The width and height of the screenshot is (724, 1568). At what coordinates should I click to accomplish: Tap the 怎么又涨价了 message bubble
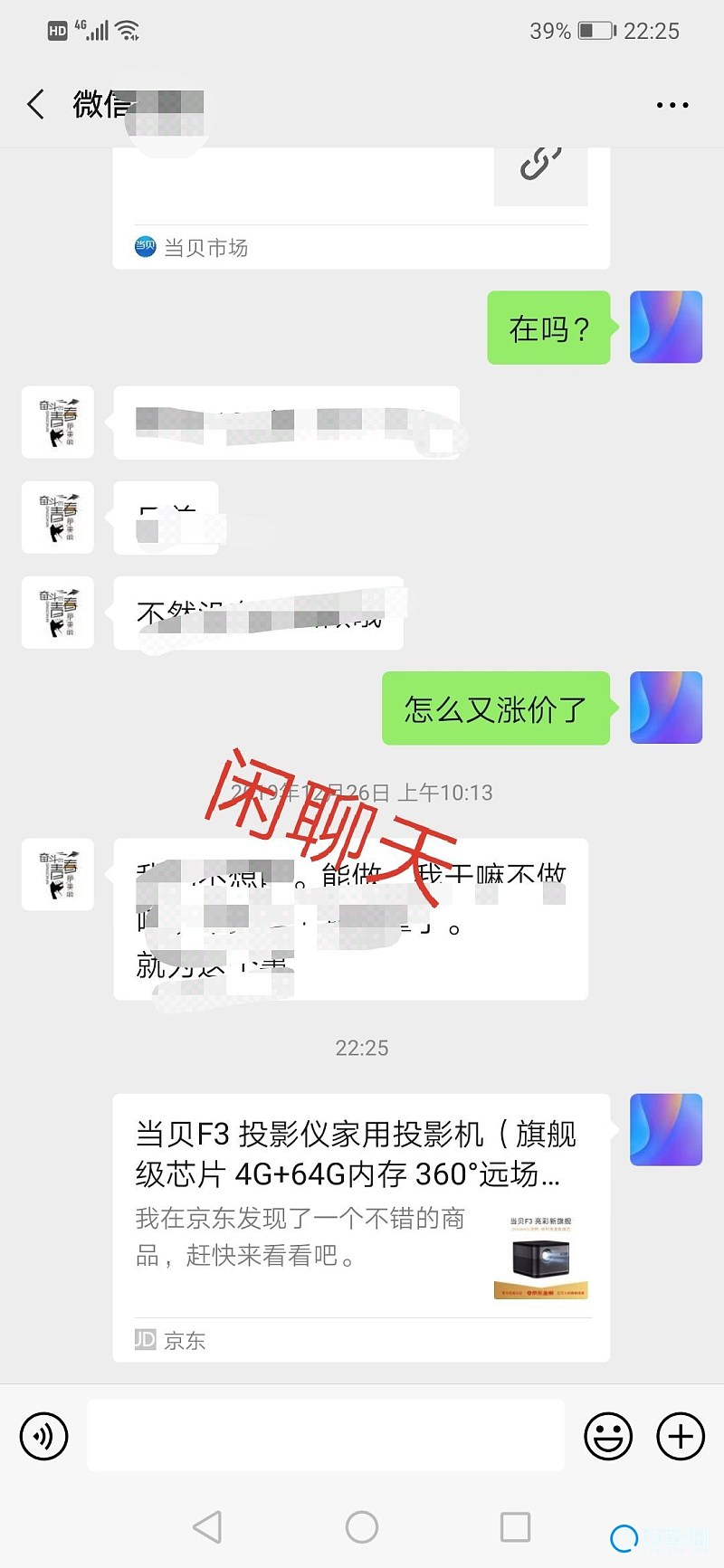(x=495, y=708)
